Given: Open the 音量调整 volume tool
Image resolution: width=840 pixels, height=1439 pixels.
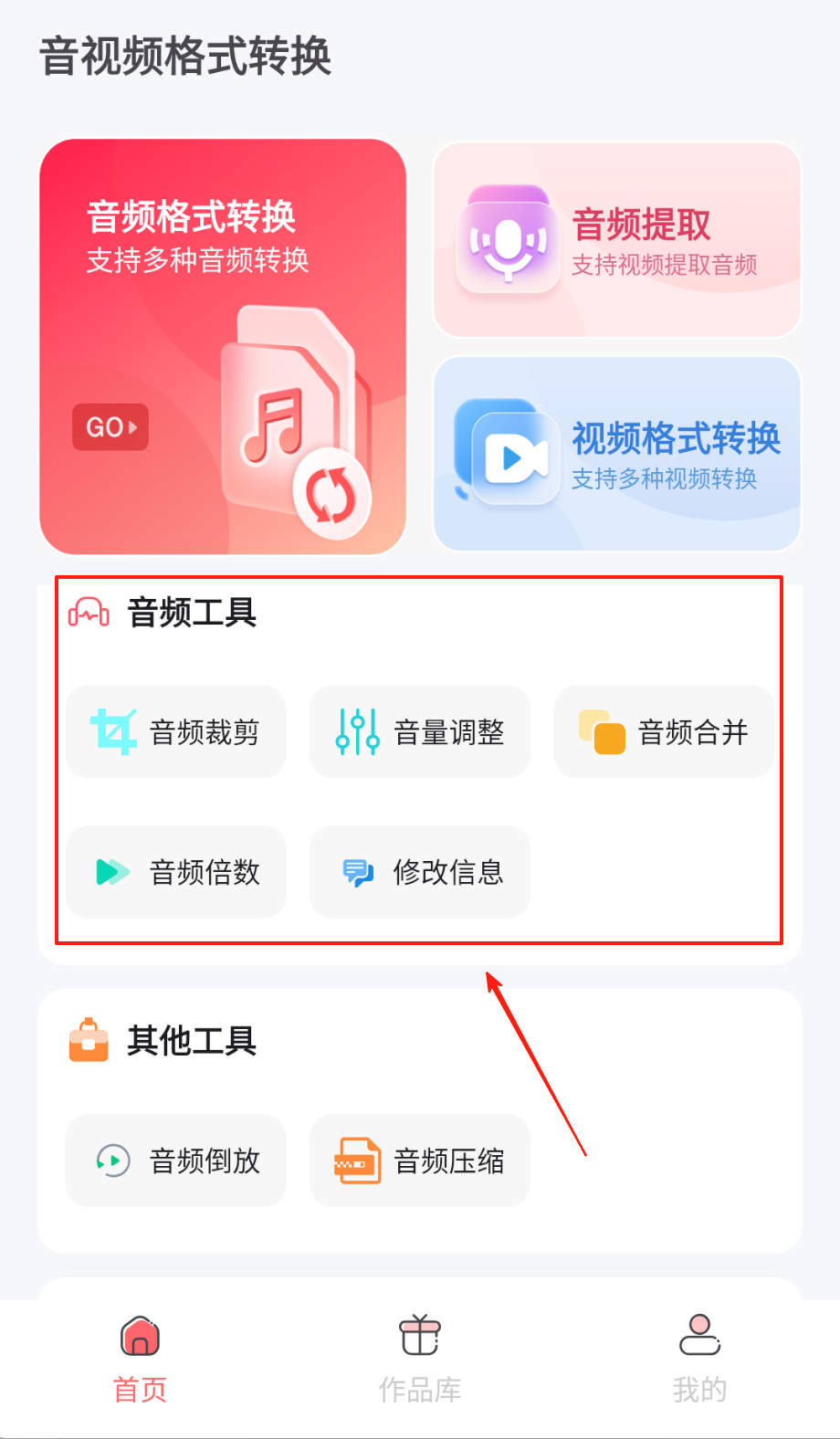Looking at the screenshot, I should (x=420, y=732).
